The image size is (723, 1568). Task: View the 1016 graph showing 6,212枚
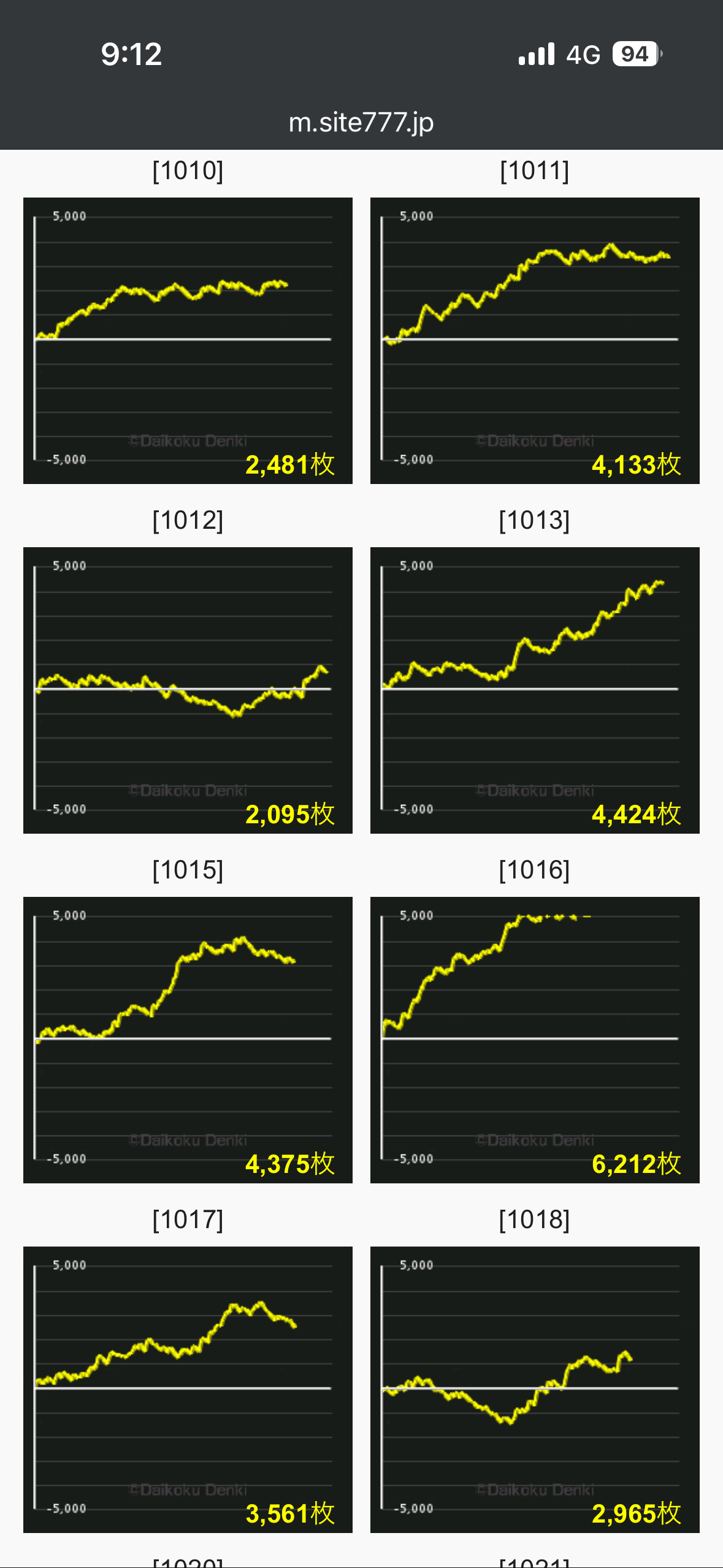pyautogui.click(x=535, y=1040)
